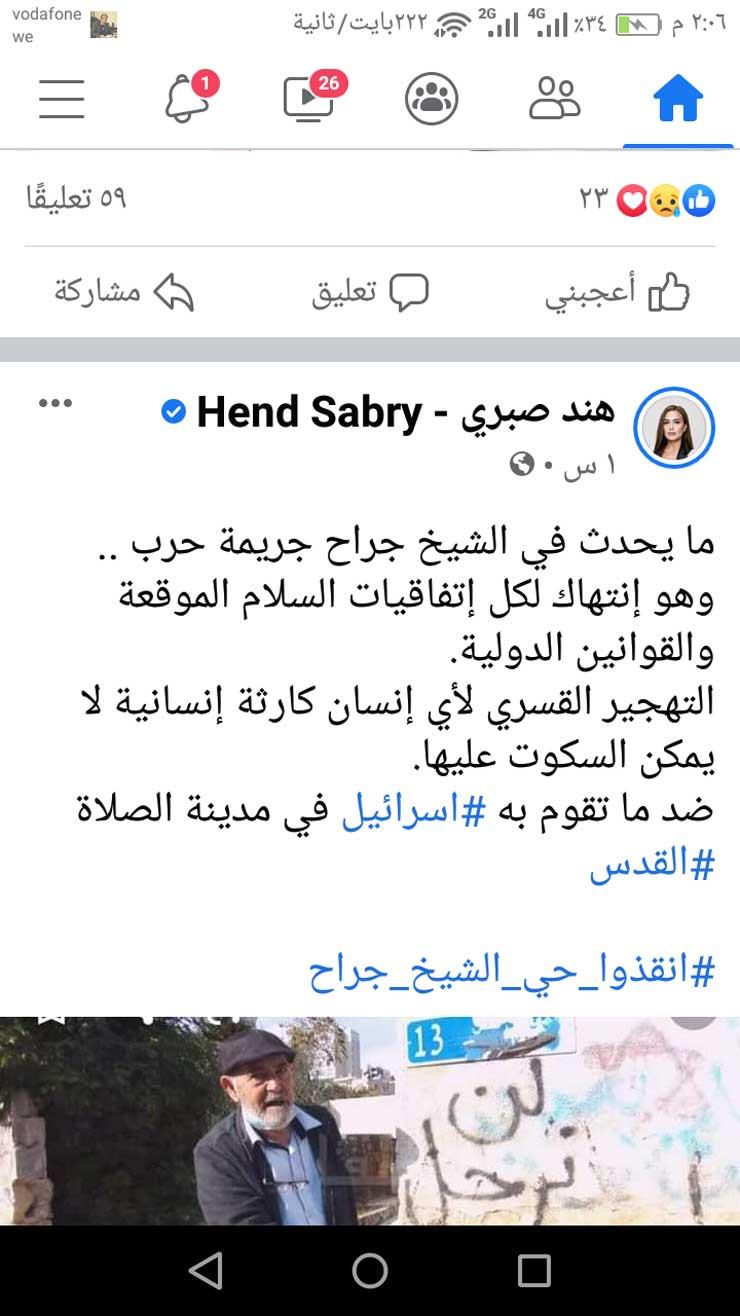Open the three-dot post options menu
This screenshot has width=740, height=1316.
click(x=55, y=403)
